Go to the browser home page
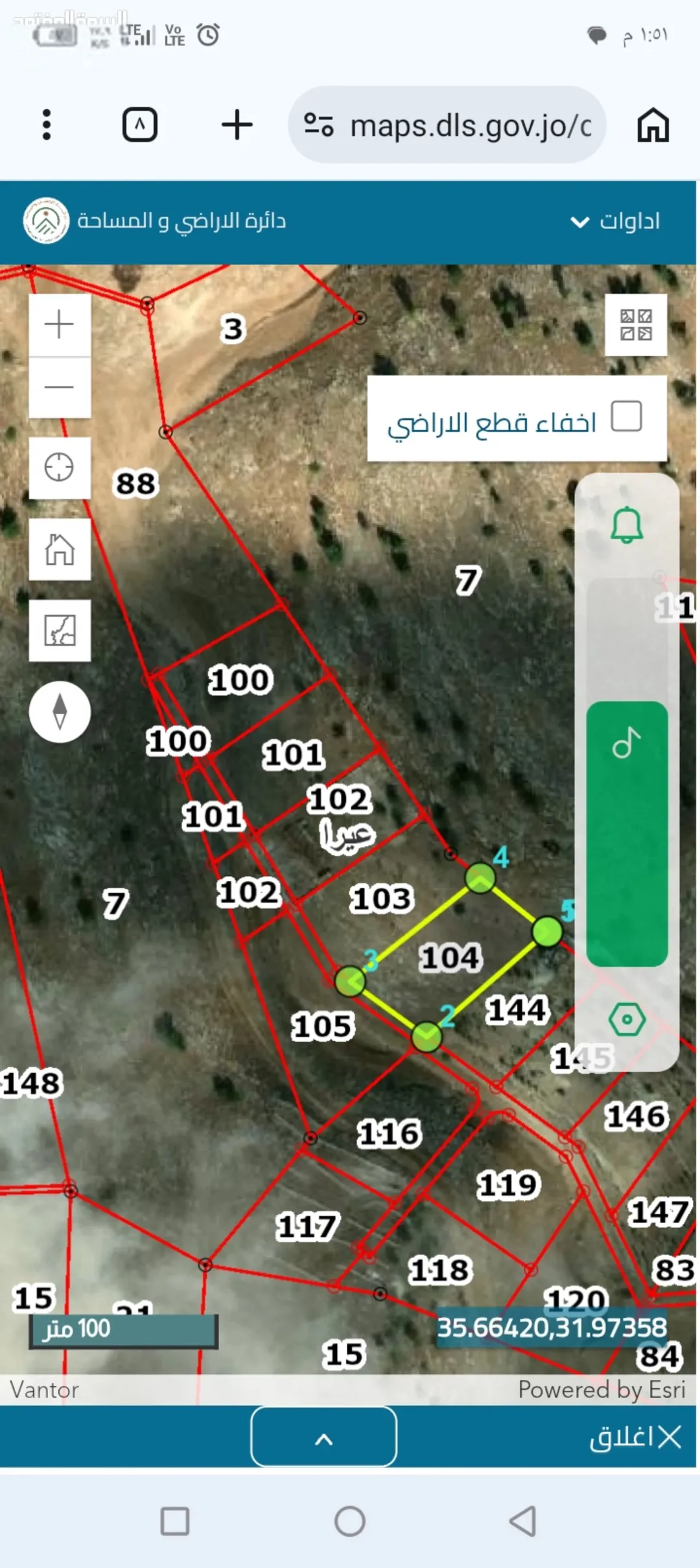Viewport: 700px width, 1568px height. 652,125
